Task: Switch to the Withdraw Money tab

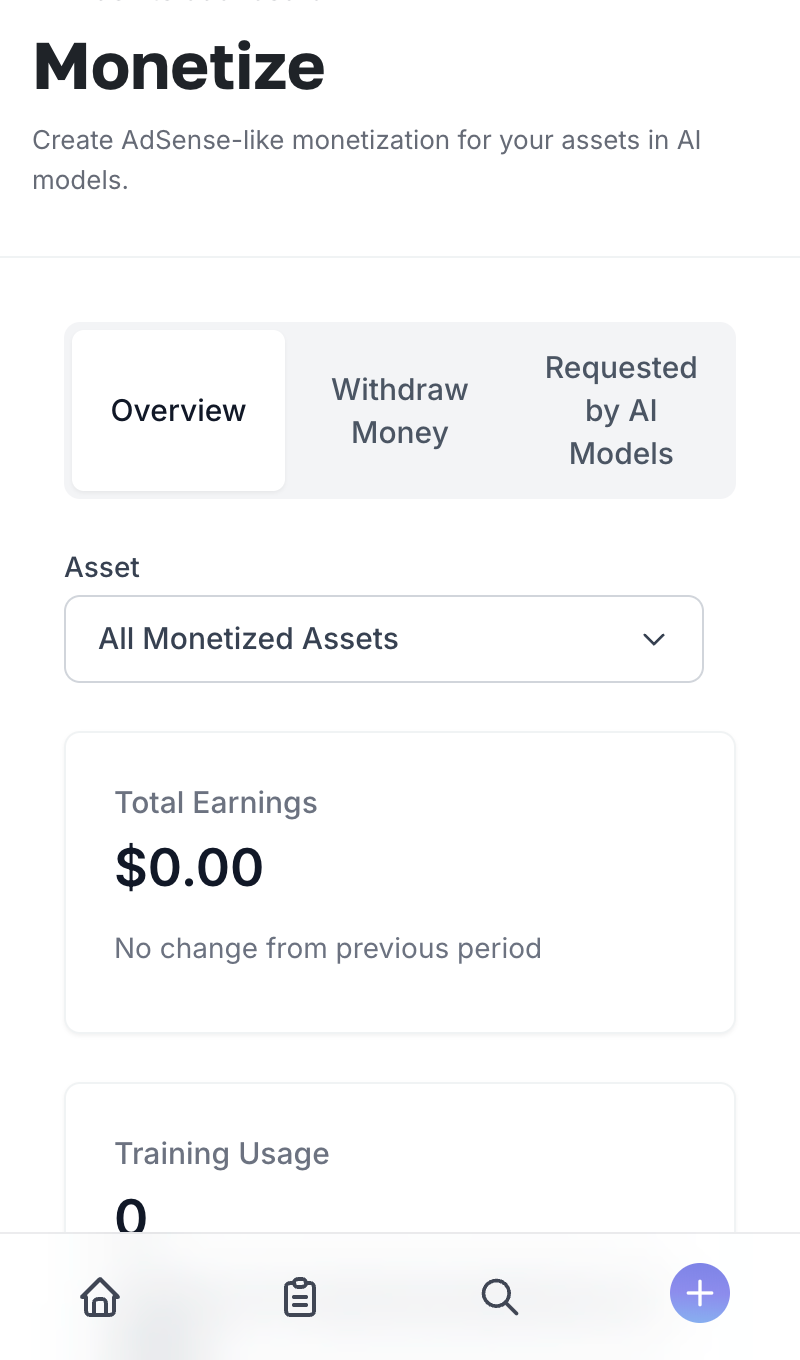Action: click(399, 410)
